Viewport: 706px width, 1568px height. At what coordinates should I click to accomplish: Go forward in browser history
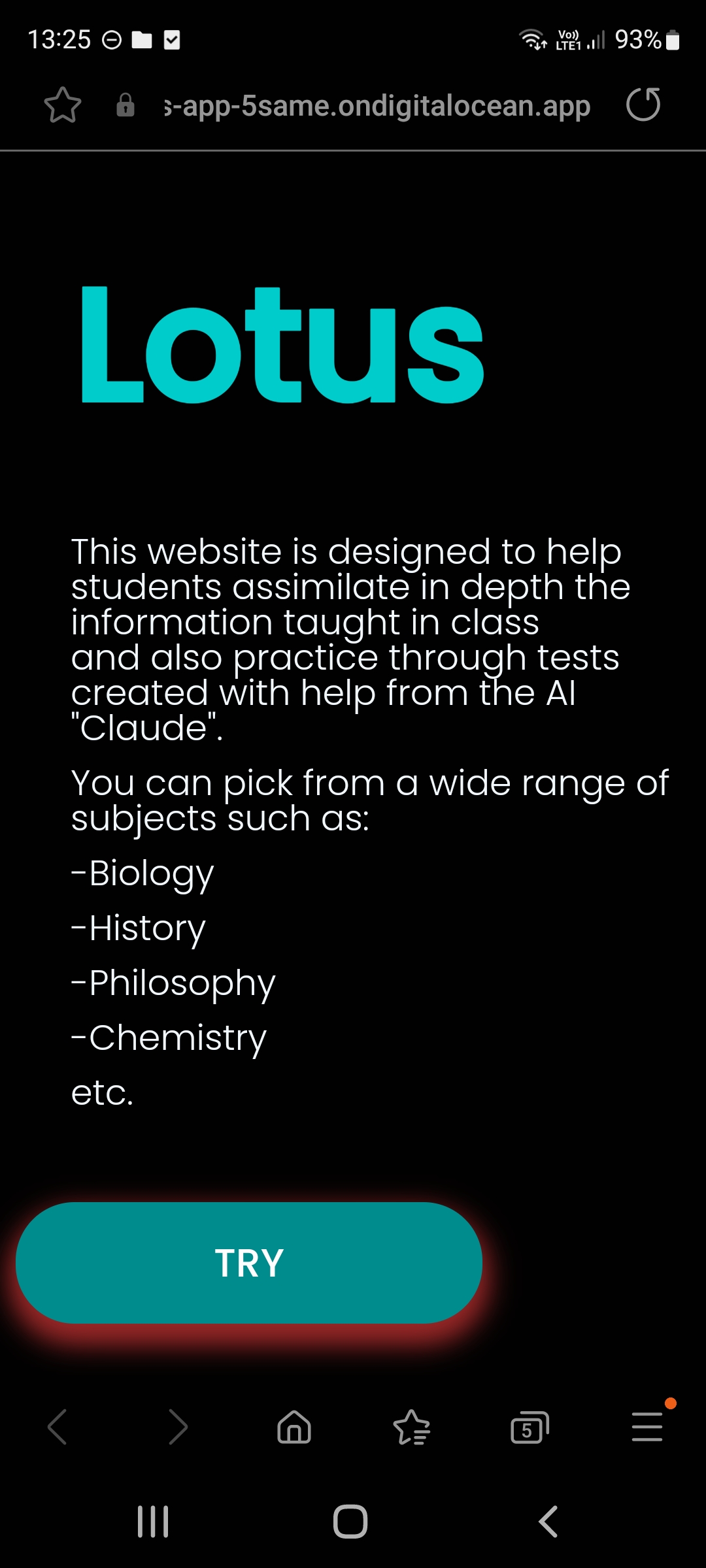click(178, 1427)
